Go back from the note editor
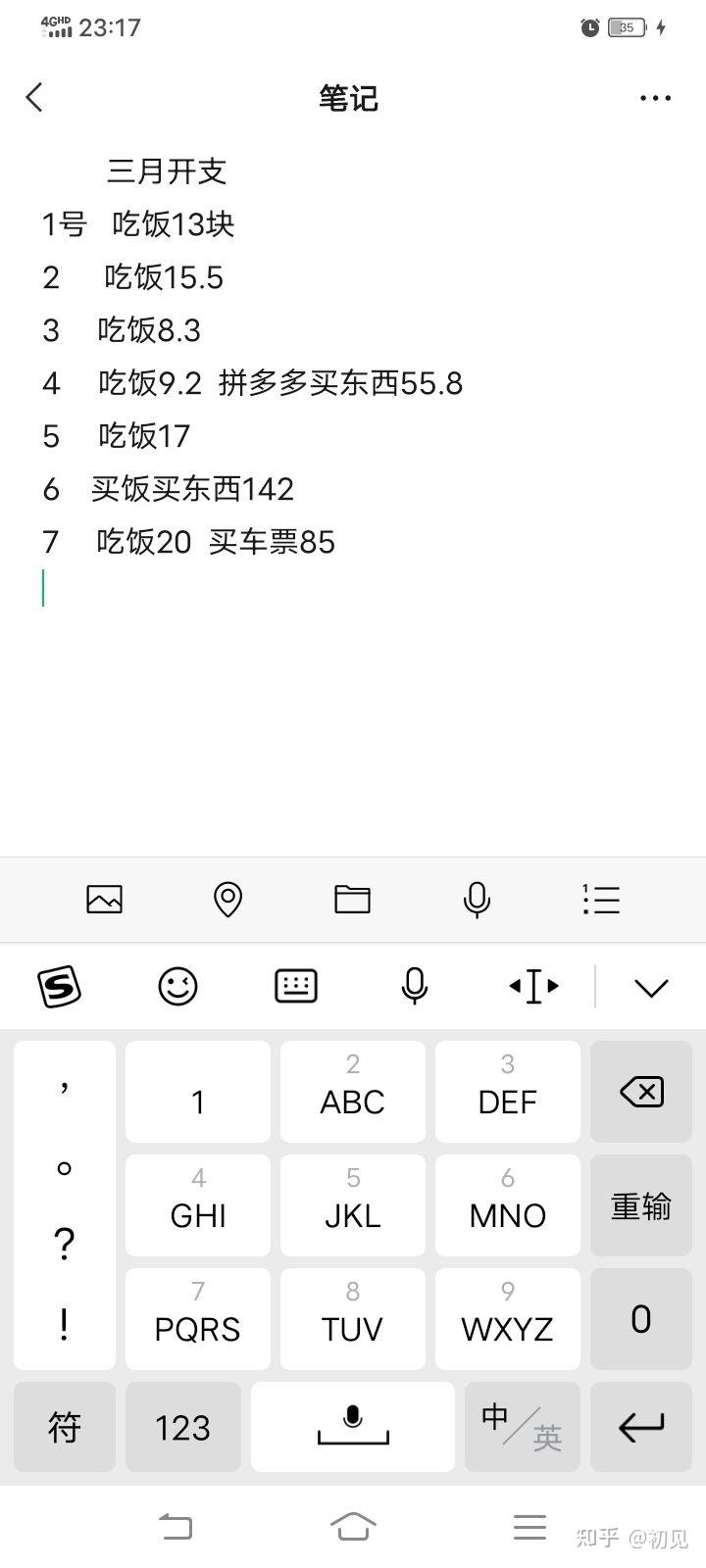 click(34, 97)
